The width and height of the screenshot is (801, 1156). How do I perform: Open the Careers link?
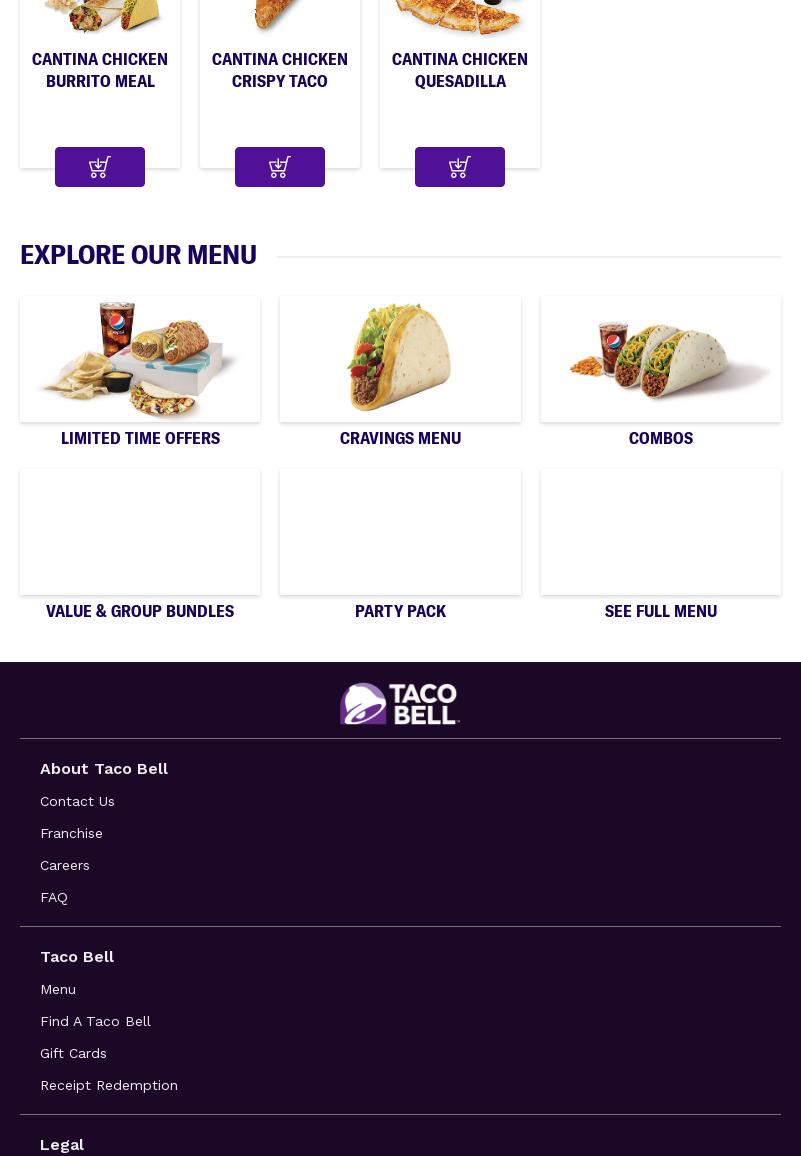(65, 865)
